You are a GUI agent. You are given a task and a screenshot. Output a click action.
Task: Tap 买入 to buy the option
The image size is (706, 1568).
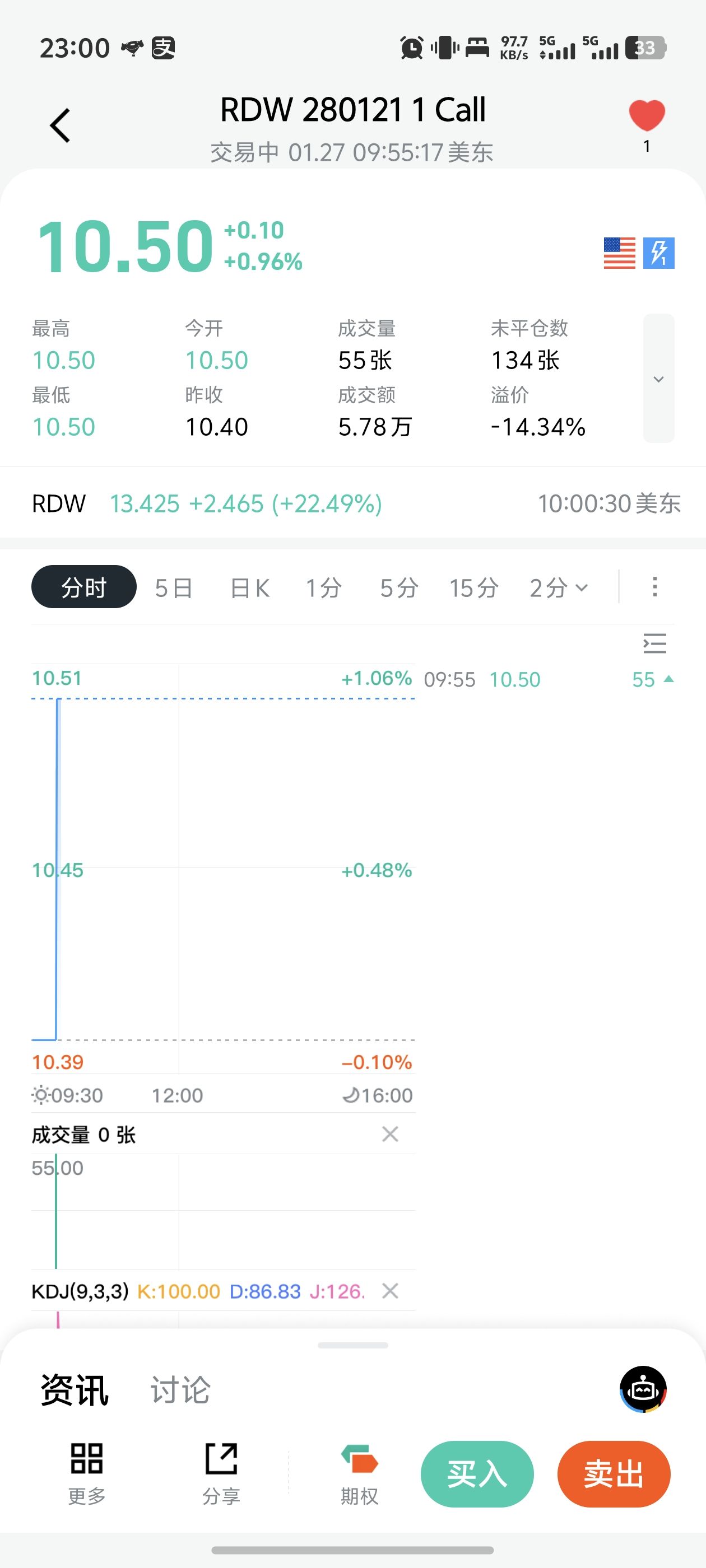coord(477,1474)
